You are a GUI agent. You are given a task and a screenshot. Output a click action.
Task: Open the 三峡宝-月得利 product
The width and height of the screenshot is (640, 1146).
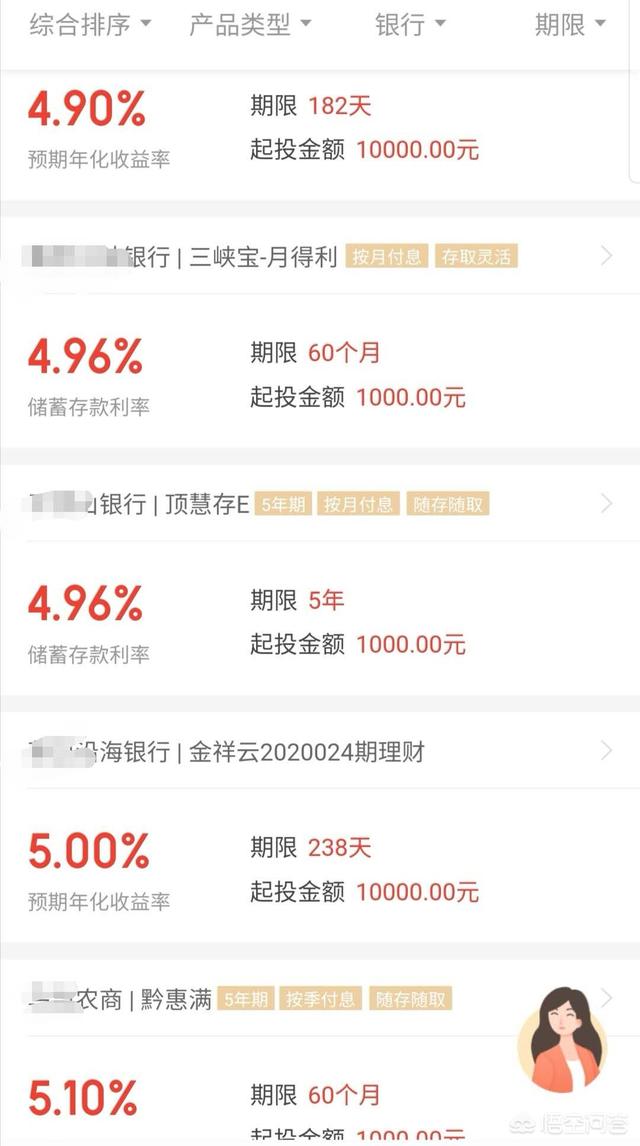tap(320, 333)
